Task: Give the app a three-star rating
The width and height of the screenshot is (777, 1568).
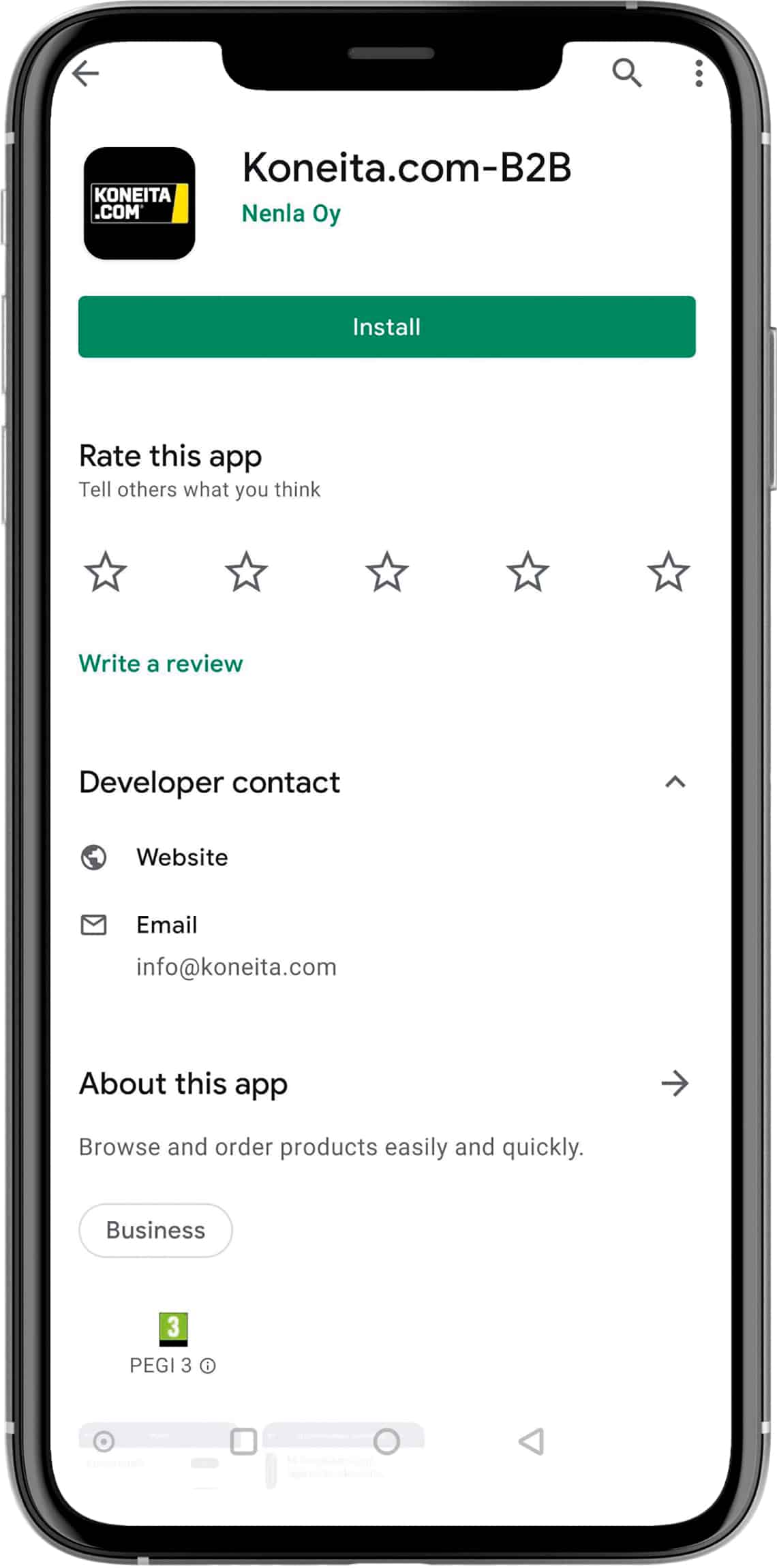Action: coord(386,572)
